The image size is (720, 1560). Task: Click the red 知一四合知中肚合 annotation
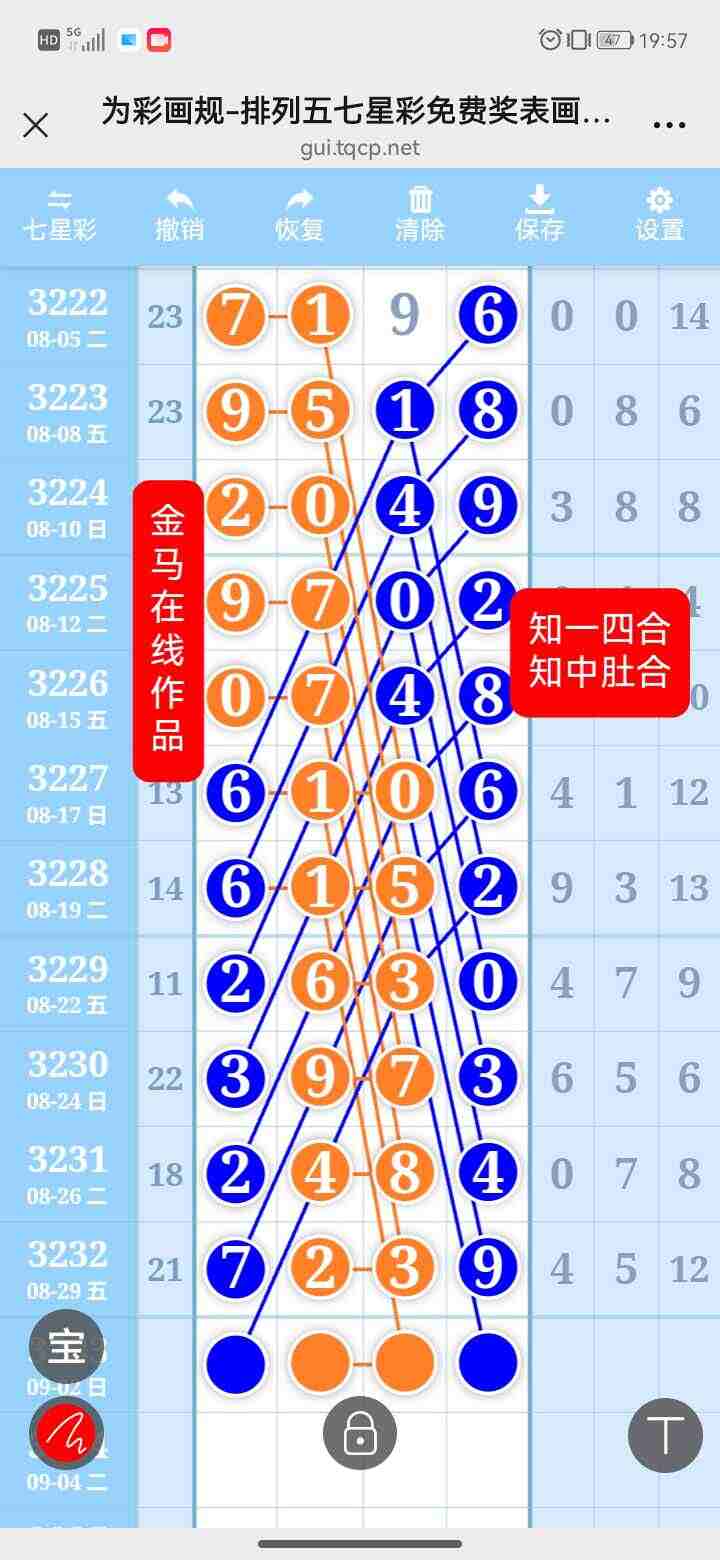coord(601,650)
